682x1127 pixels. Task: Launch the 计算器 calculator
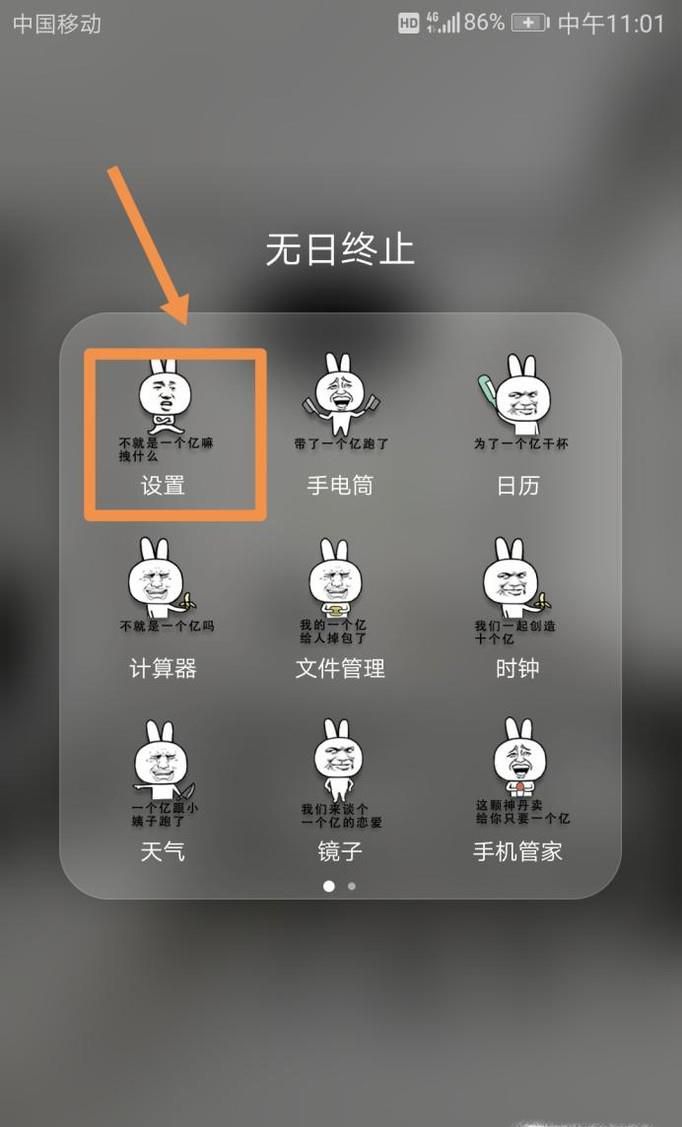(163, 603)
